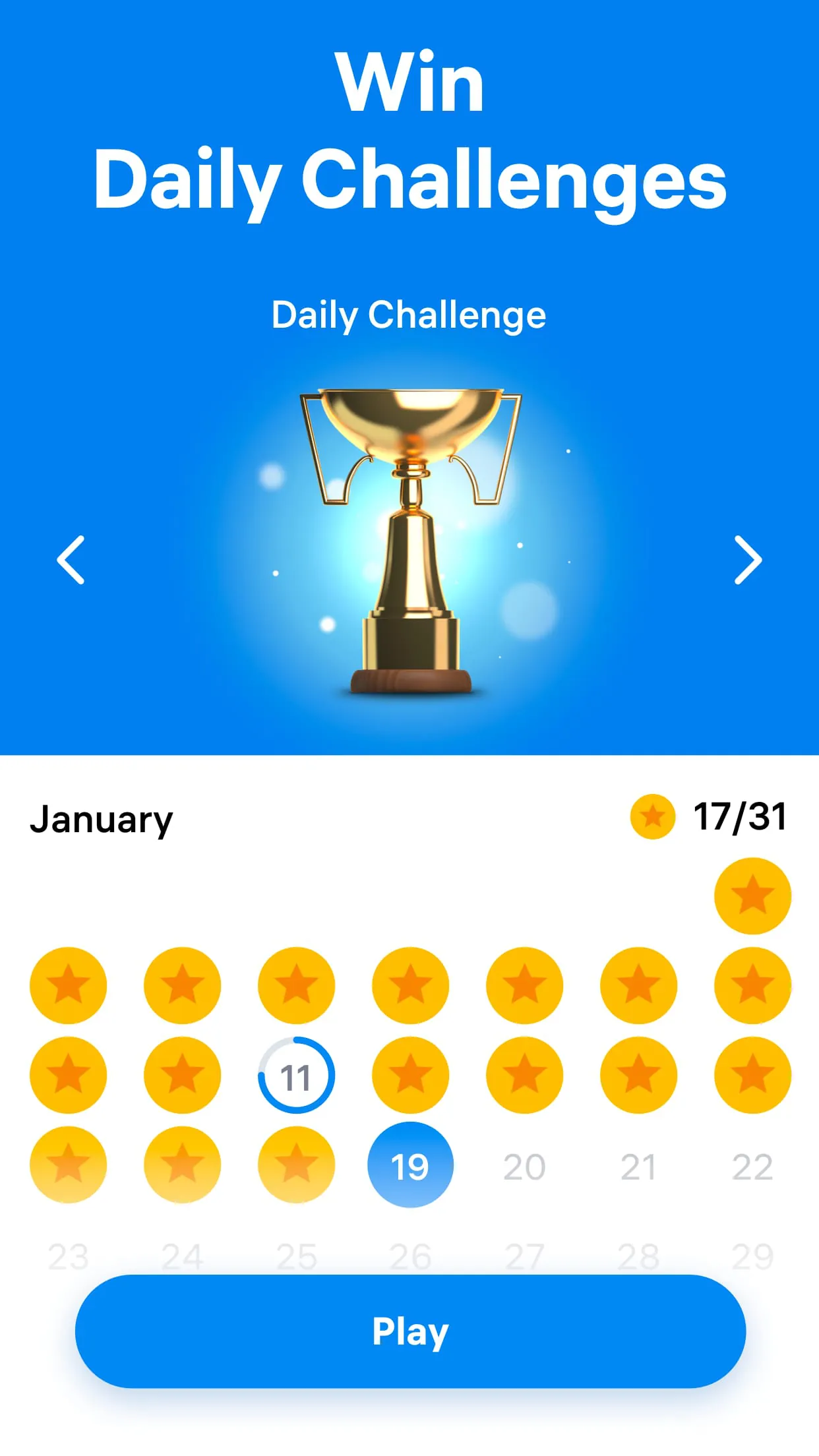Tap the star medal for January 12
819x1456 pixels.
tap(409, 1075)
